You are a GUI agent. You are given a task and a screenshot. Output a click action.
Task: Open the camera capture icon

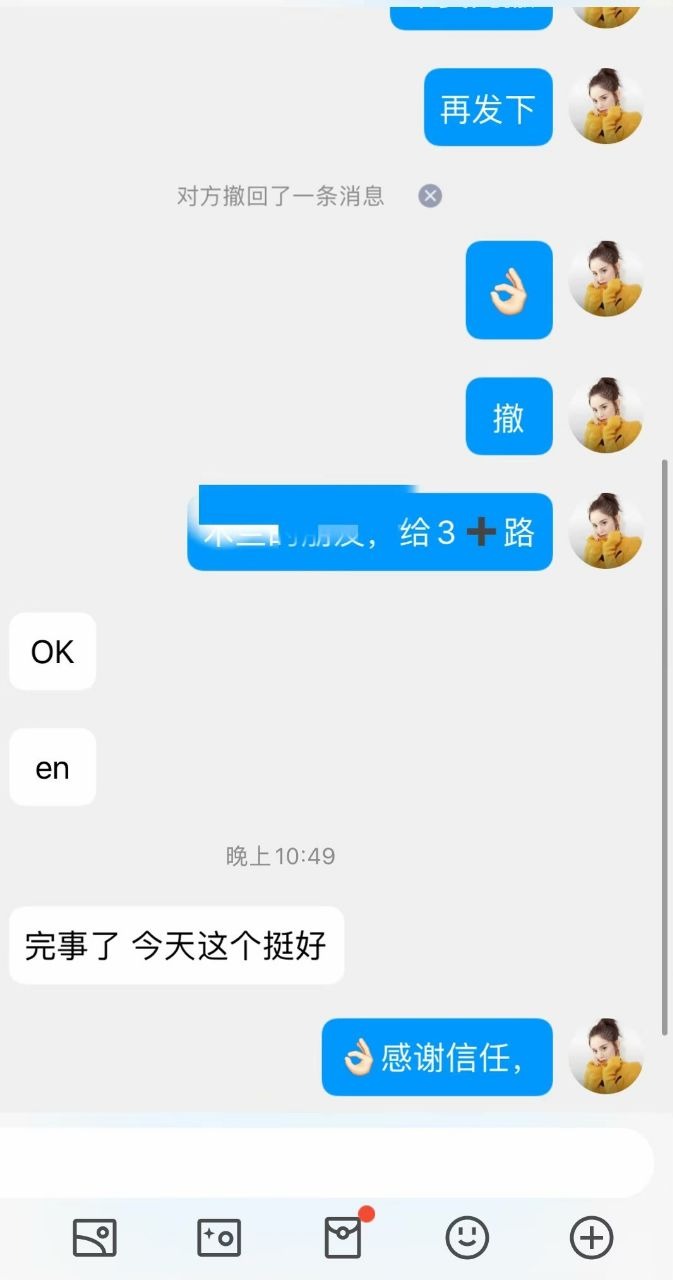coord(219,1238)
